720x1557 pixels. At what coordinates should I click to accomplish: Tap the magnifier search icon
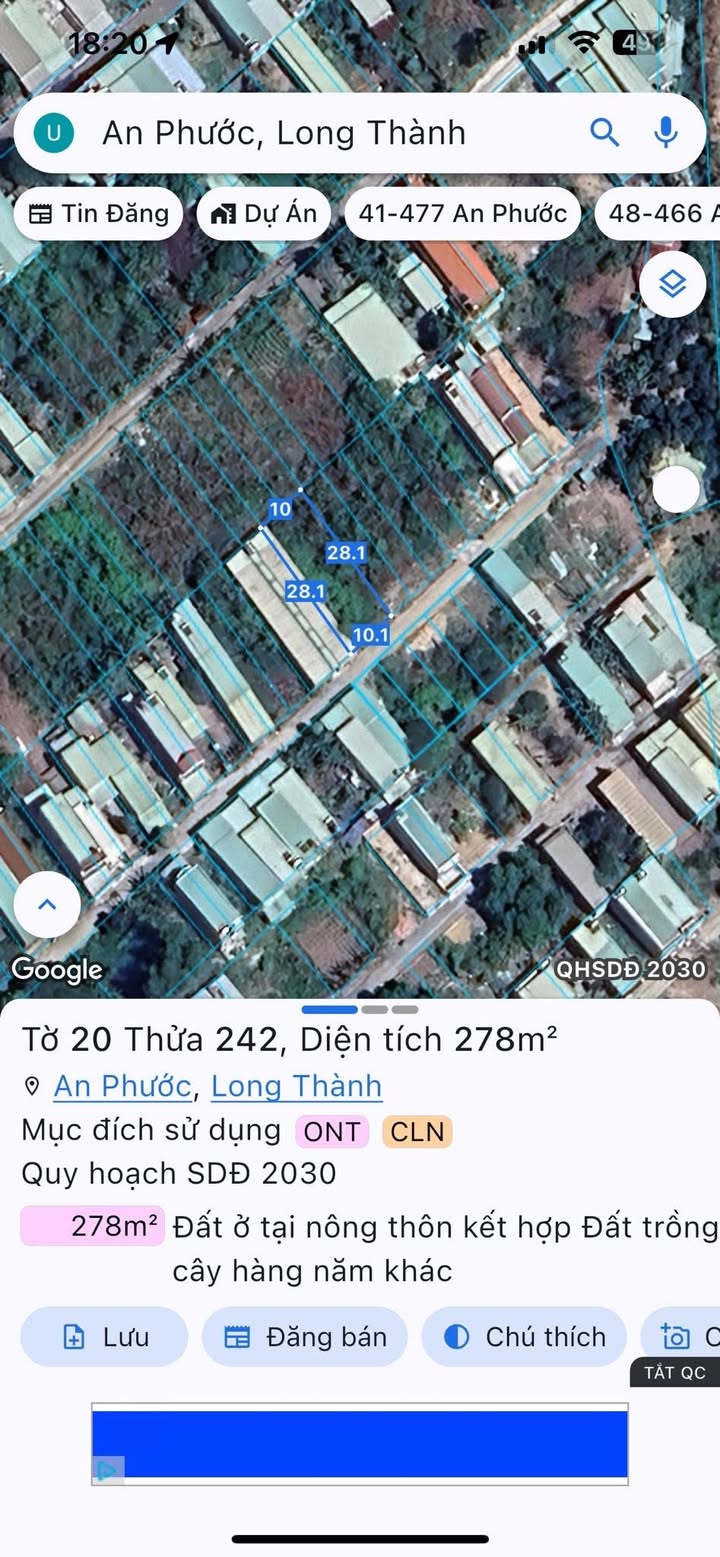pos(604,132)
